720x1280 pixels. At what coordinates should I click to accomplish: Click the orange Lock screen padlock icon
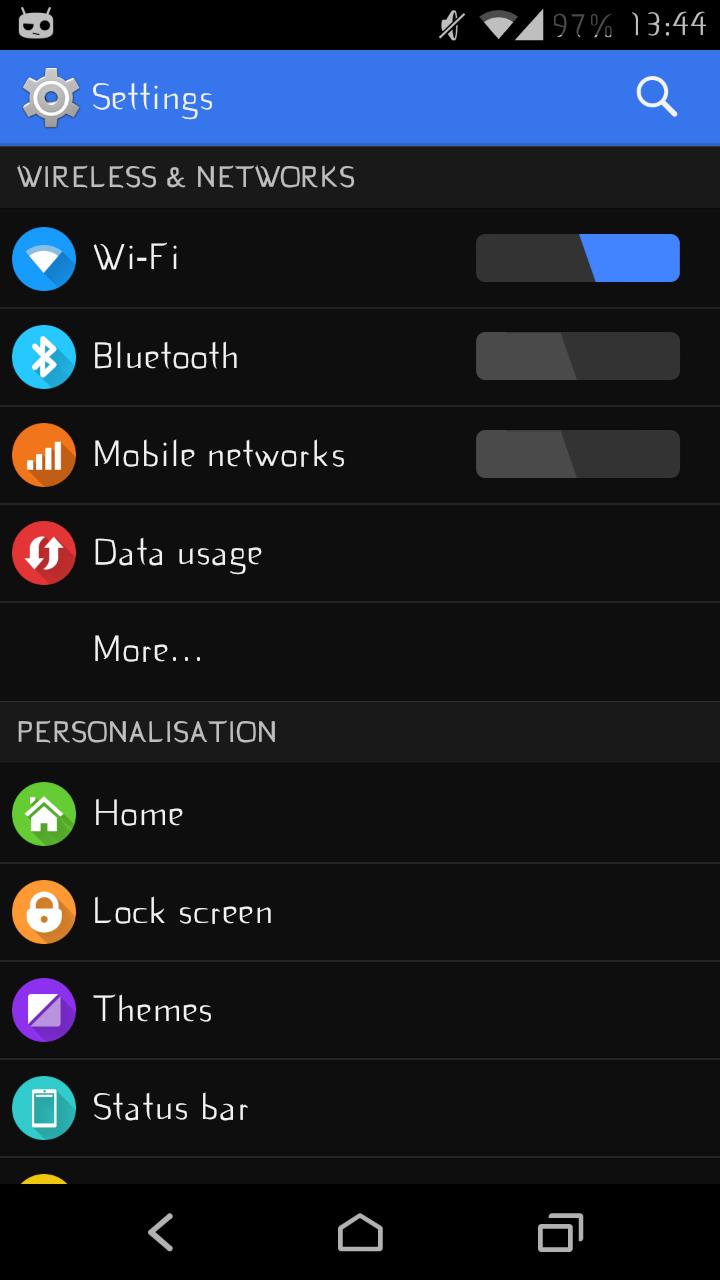pyautogui.click(x=43, y=911)
